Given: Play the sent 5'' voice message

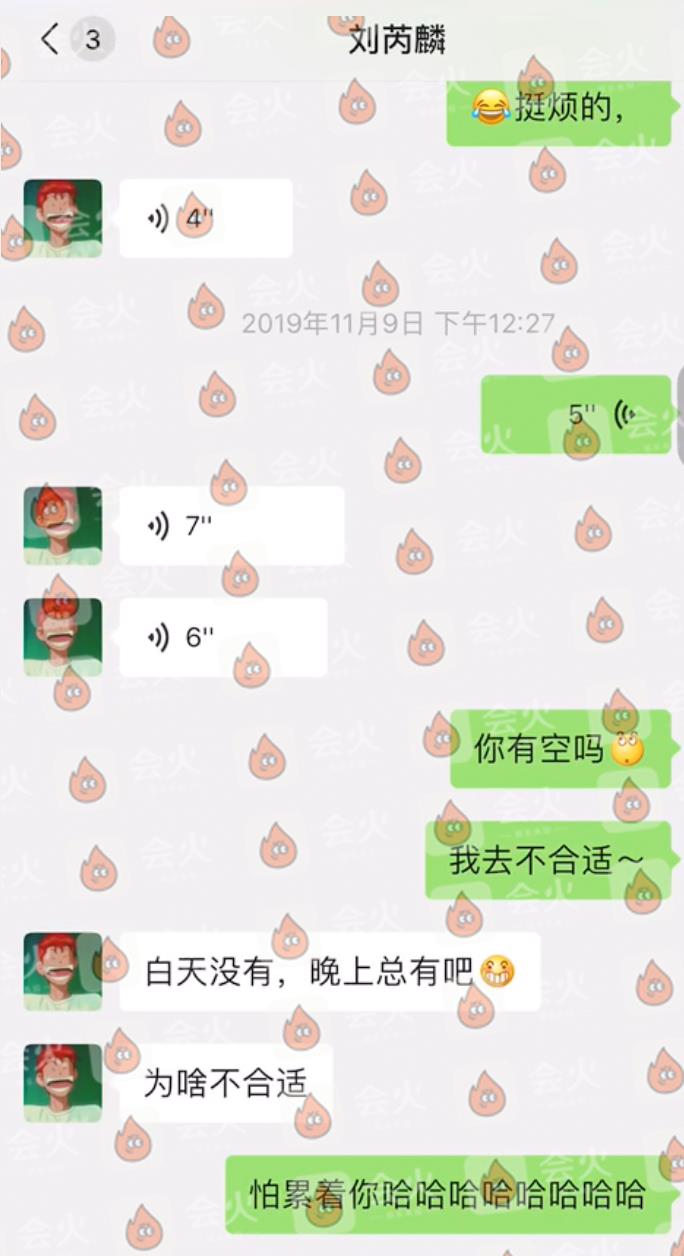Looking at the screenshot, I should pos(575,414).
